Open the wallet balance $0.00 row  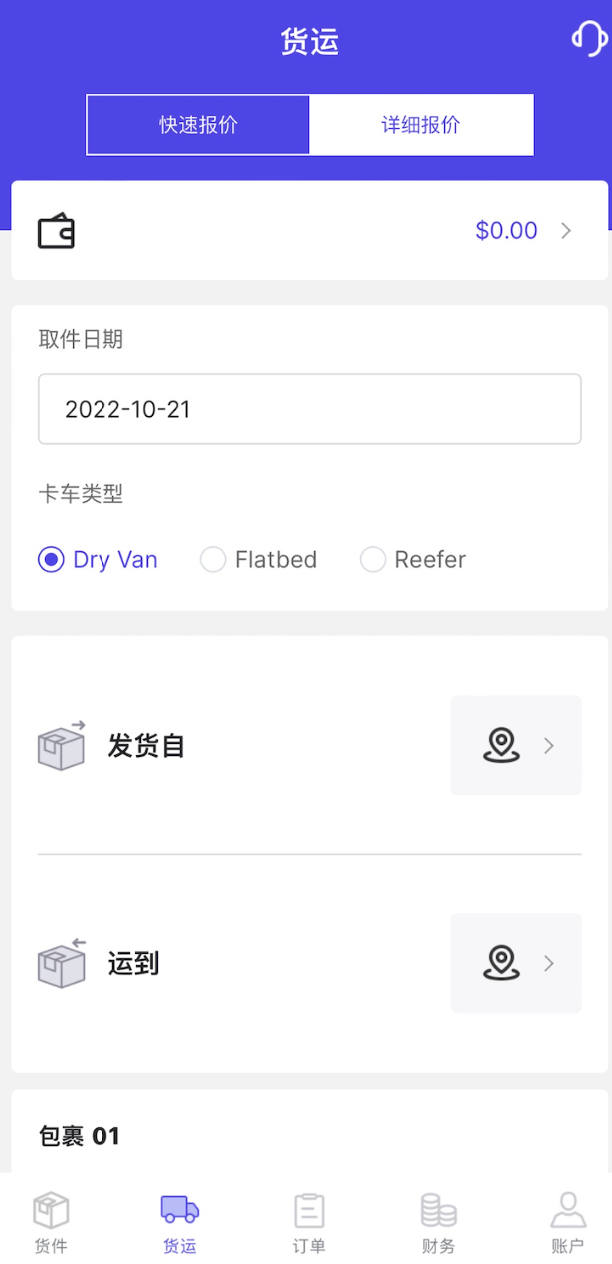tap(310, 231)
